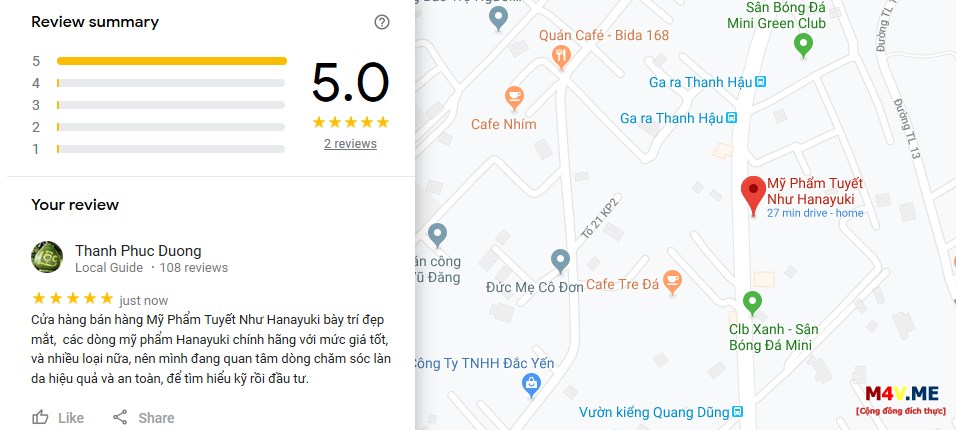The height and width of the screenshot is (430, 956).
Task: Tap Mỹ Phẩm Tuyết Như Hanayuki pin
Action: 752,192
